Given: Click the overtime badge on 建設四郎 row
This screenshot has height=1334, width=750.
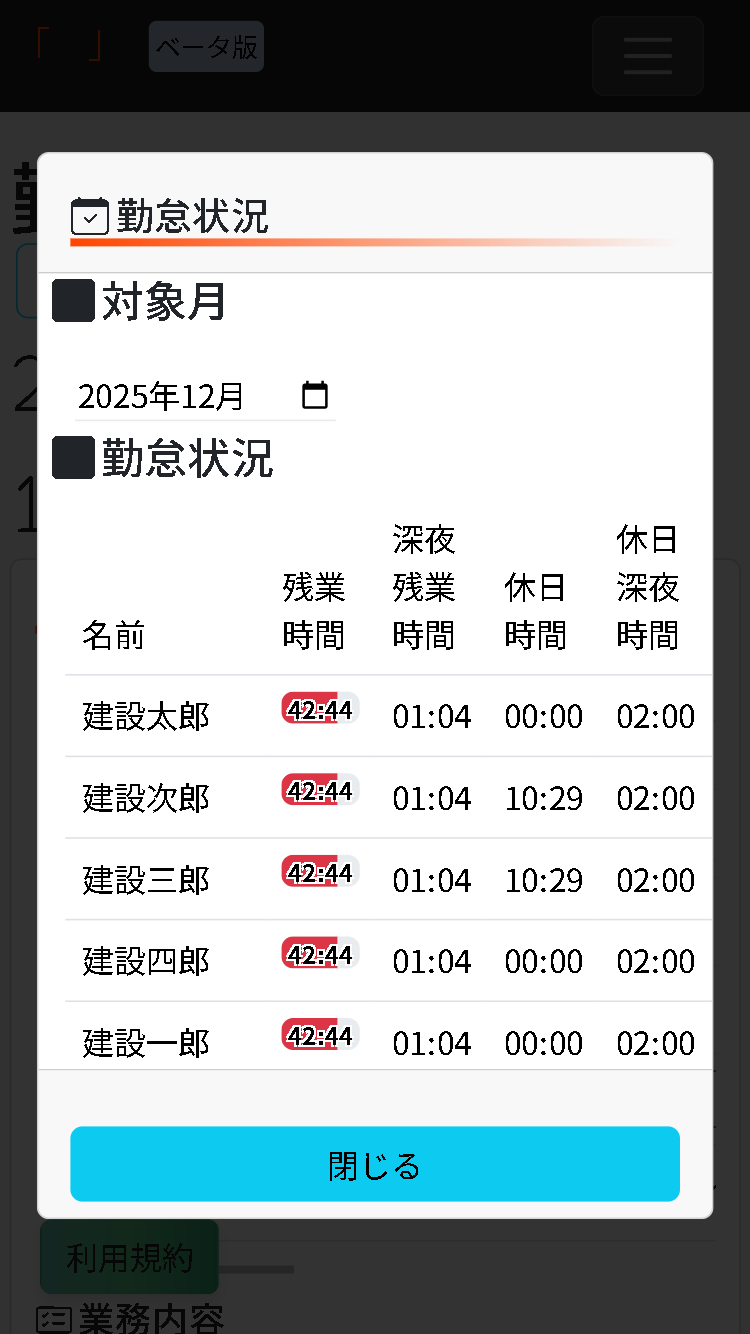Looking at the screenshot, I should point(319,955).
